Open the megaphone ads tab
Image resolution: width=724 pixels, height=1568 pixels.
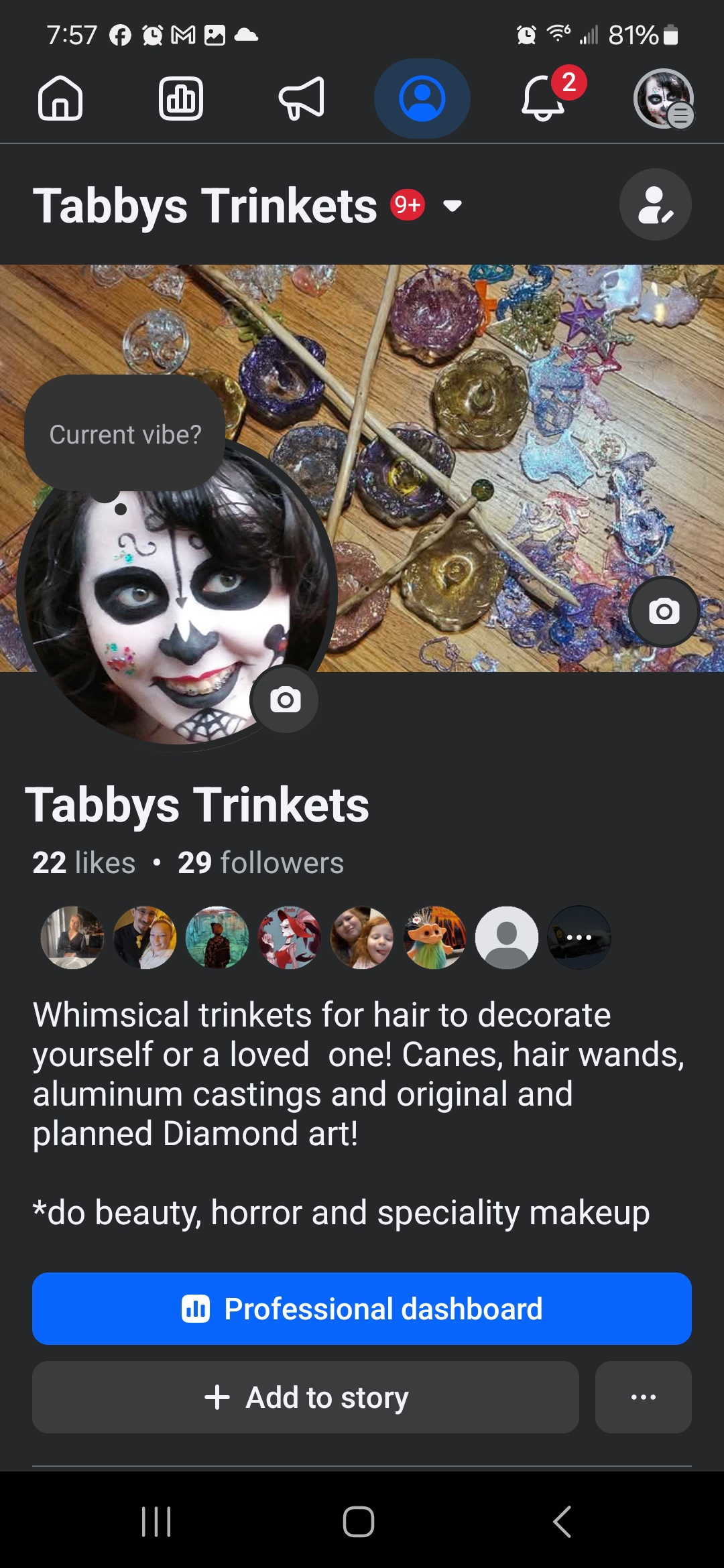(302, 99)
